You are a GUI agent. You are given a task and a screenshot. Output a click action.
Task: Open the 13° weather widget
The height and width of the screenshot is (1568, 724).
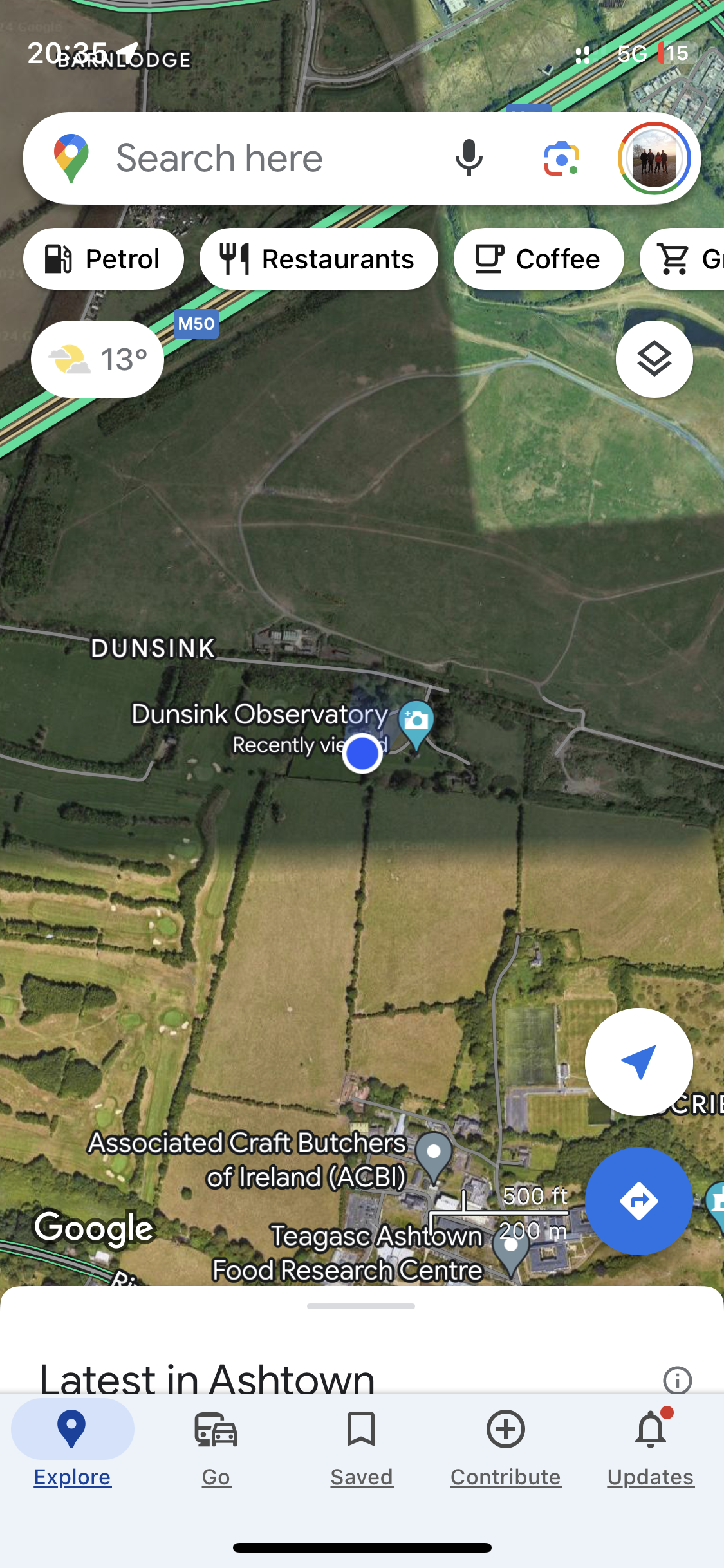pyautogui.click(x=97, y=359)
